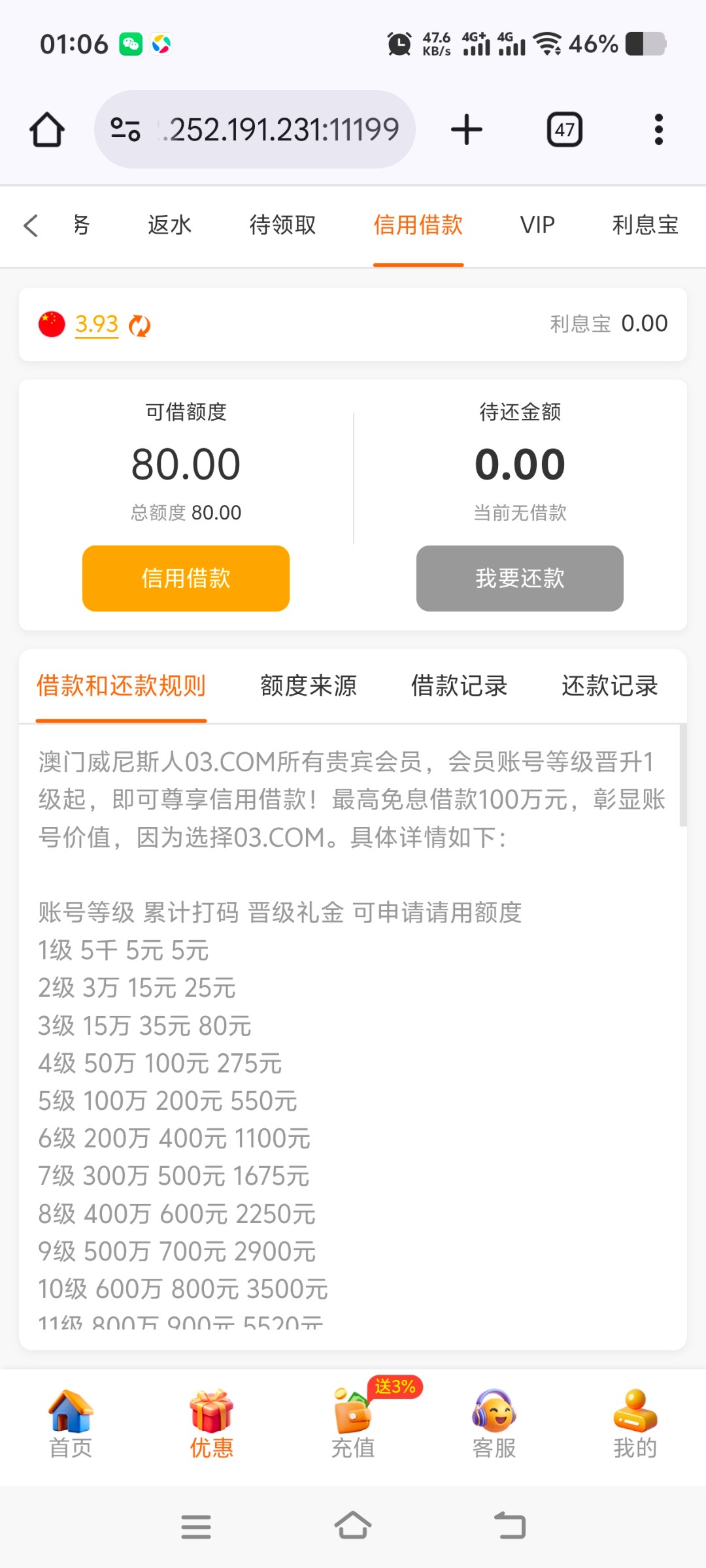This screenshot has height=1568, width=706.
Task: Open the 待领取 tab
Action: (x=282, y=225)
